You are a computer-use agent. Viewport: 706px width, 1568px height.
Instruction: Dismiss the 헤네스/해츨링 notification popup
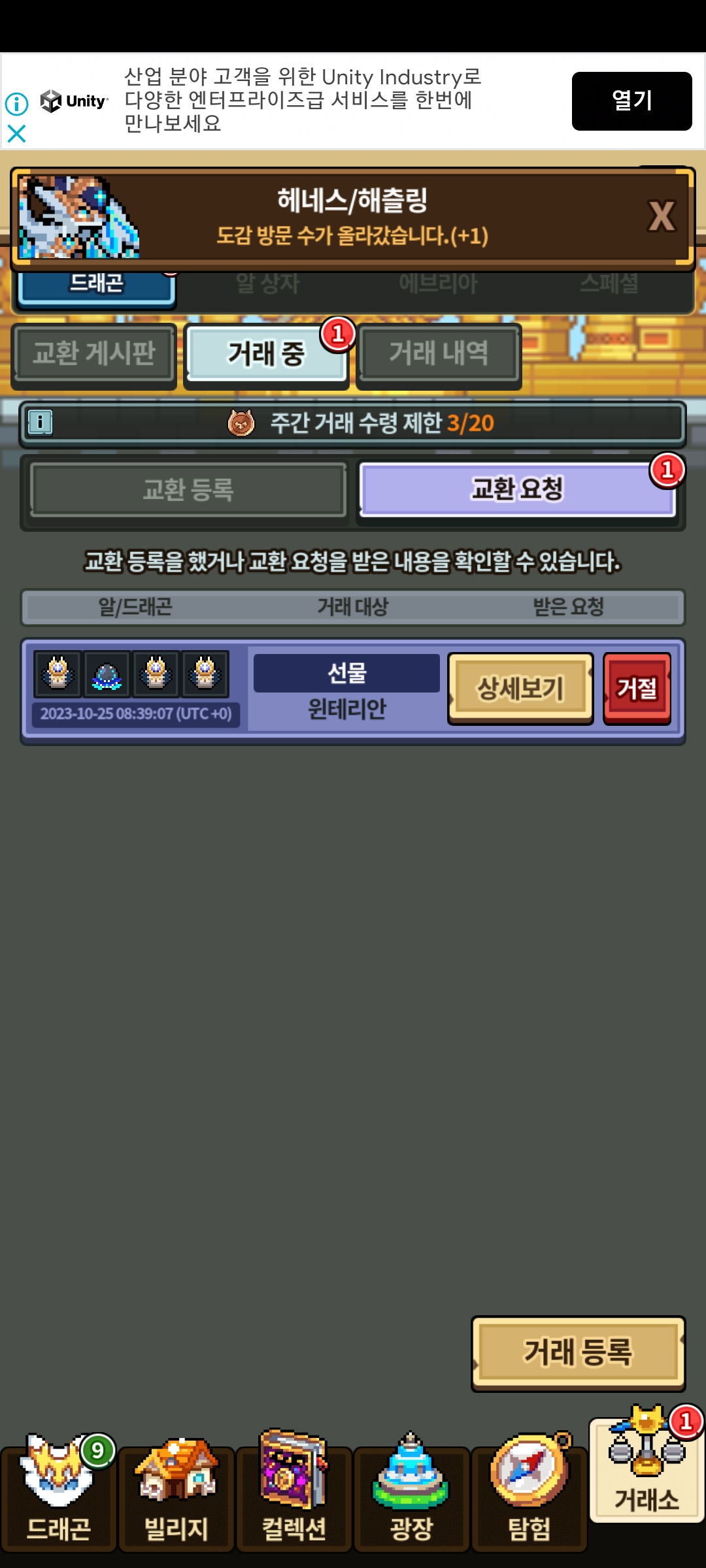point(661,217)
